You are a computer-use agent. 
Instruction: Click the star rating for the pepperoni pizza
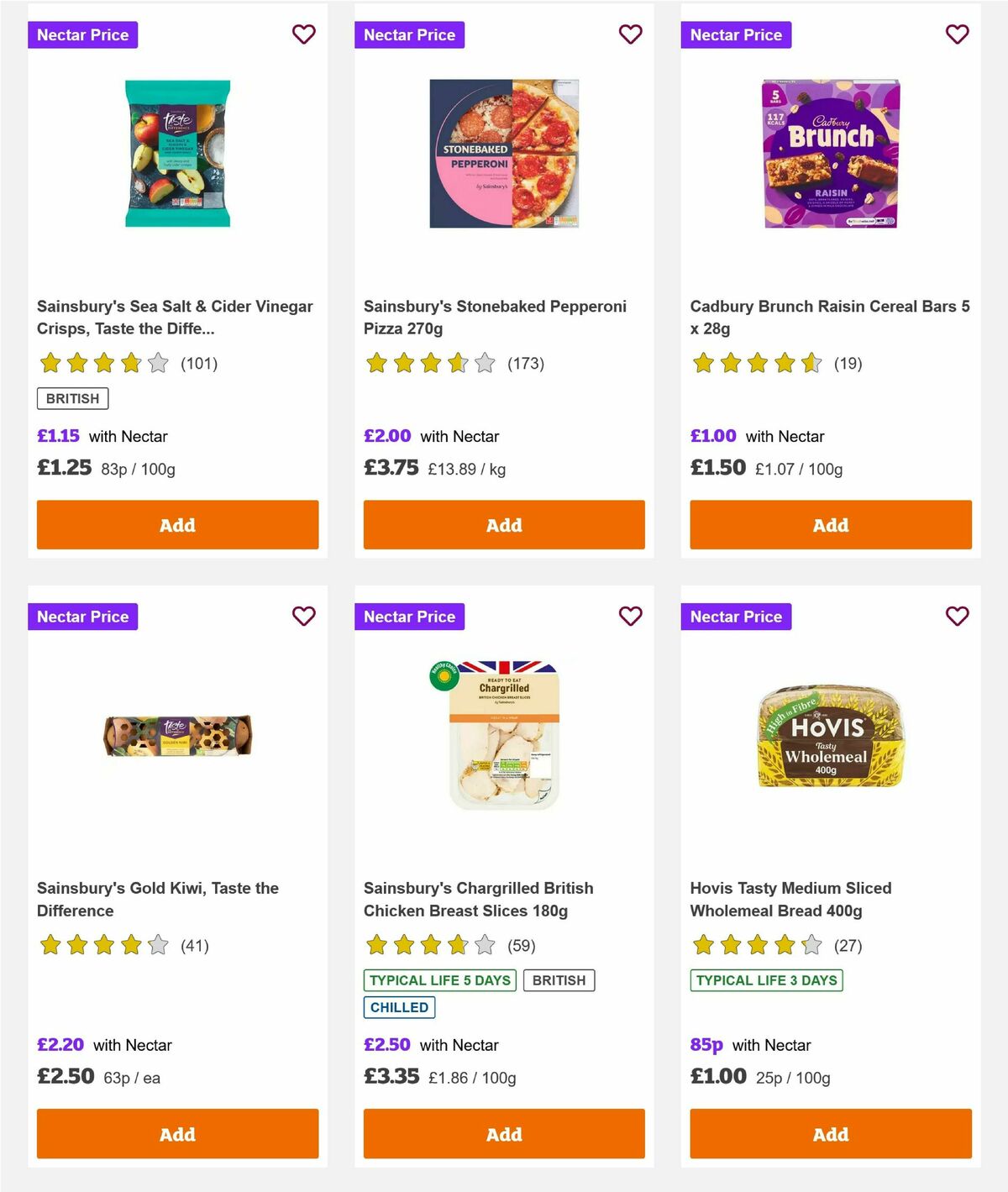coord(430,364)
